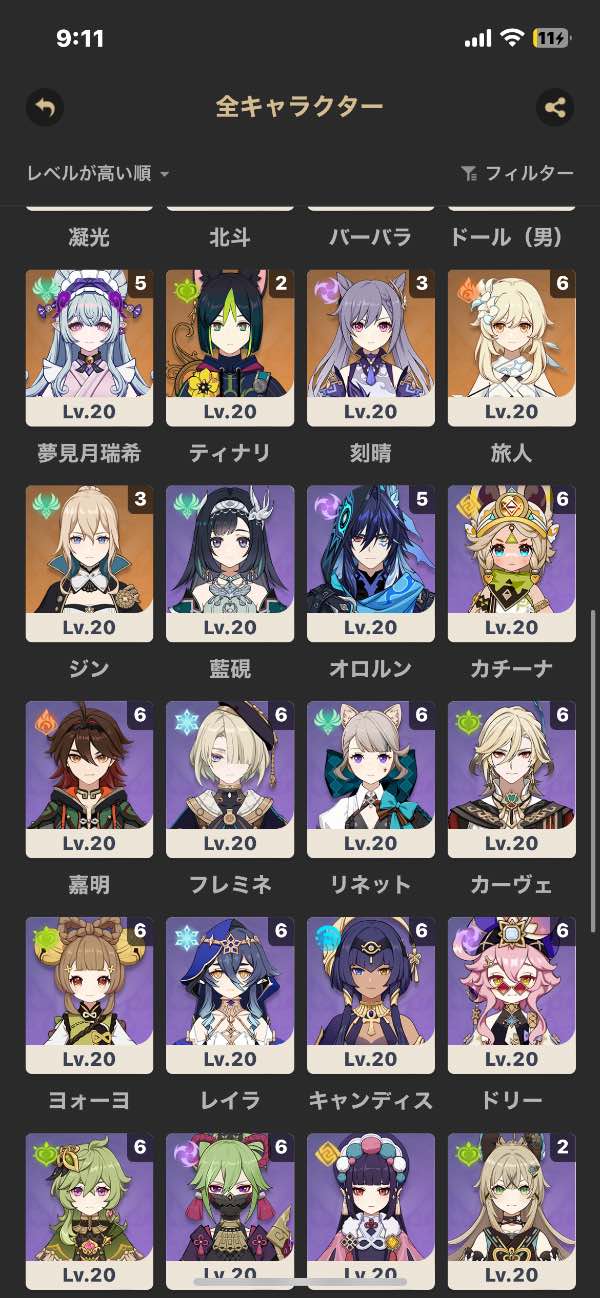Open the カーヴェ character card
Image resolution: width=600 pixels, height=1298 pixels.
point(511,780)
